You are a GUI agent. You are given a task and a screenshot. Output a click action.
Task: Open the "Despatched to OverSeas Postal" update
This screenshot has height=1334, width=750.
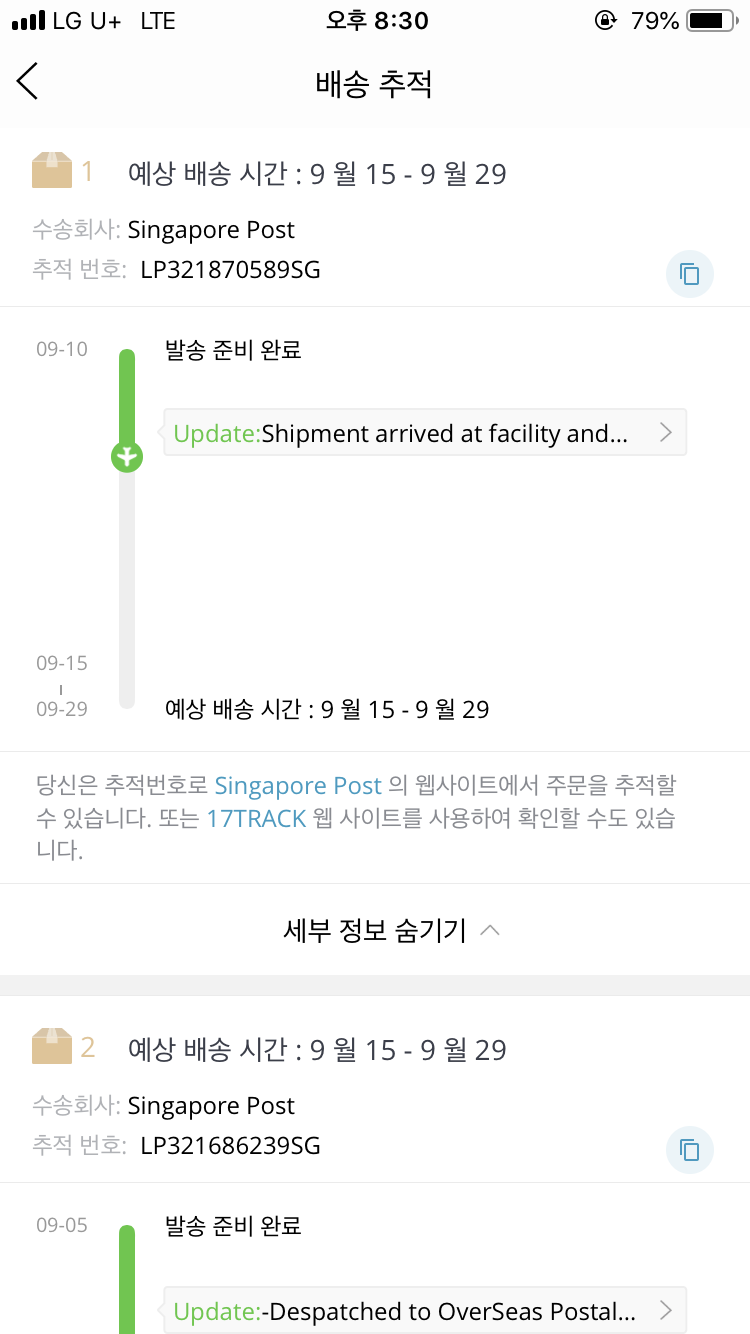(425, 1310)
